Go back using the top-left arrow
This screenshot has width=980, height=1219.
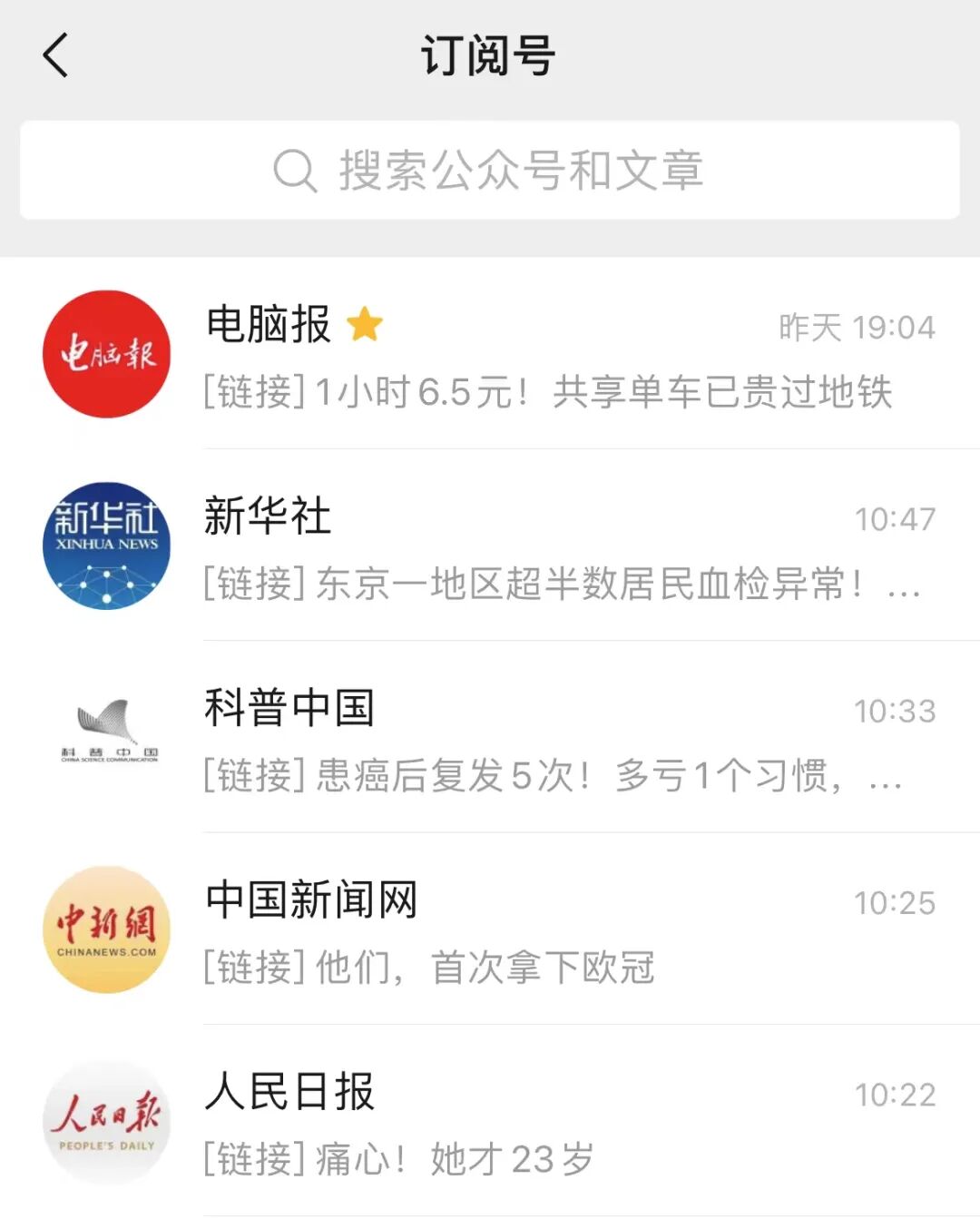pos(56,55)
